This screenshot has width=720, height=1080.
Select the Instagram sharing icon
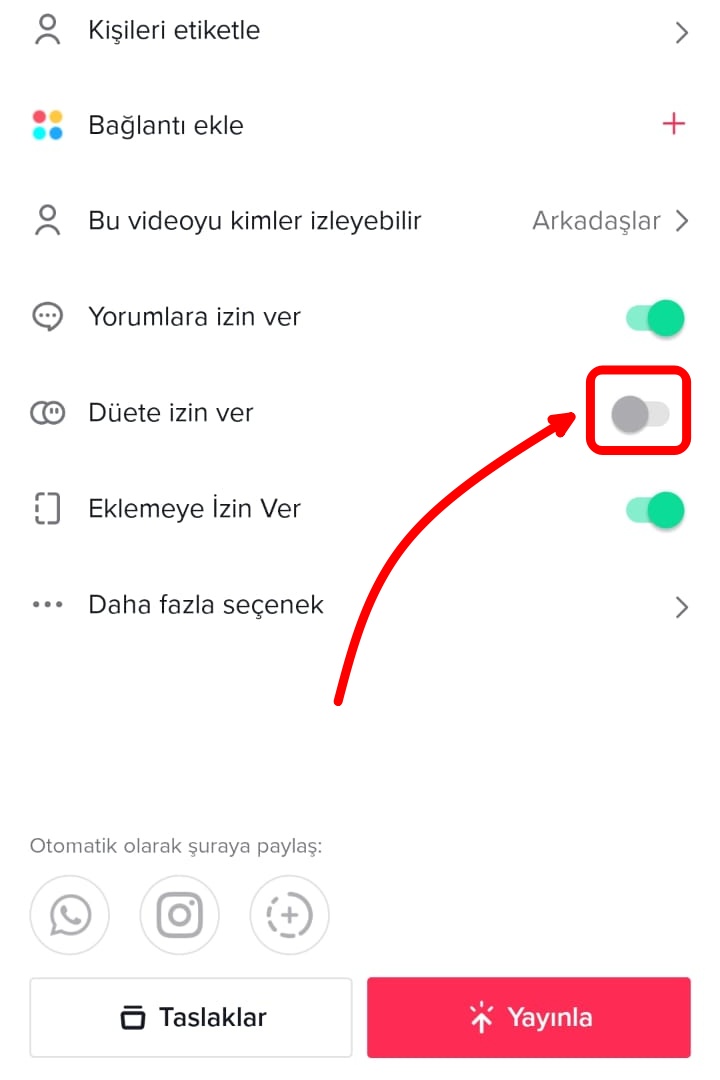(179, 915)
